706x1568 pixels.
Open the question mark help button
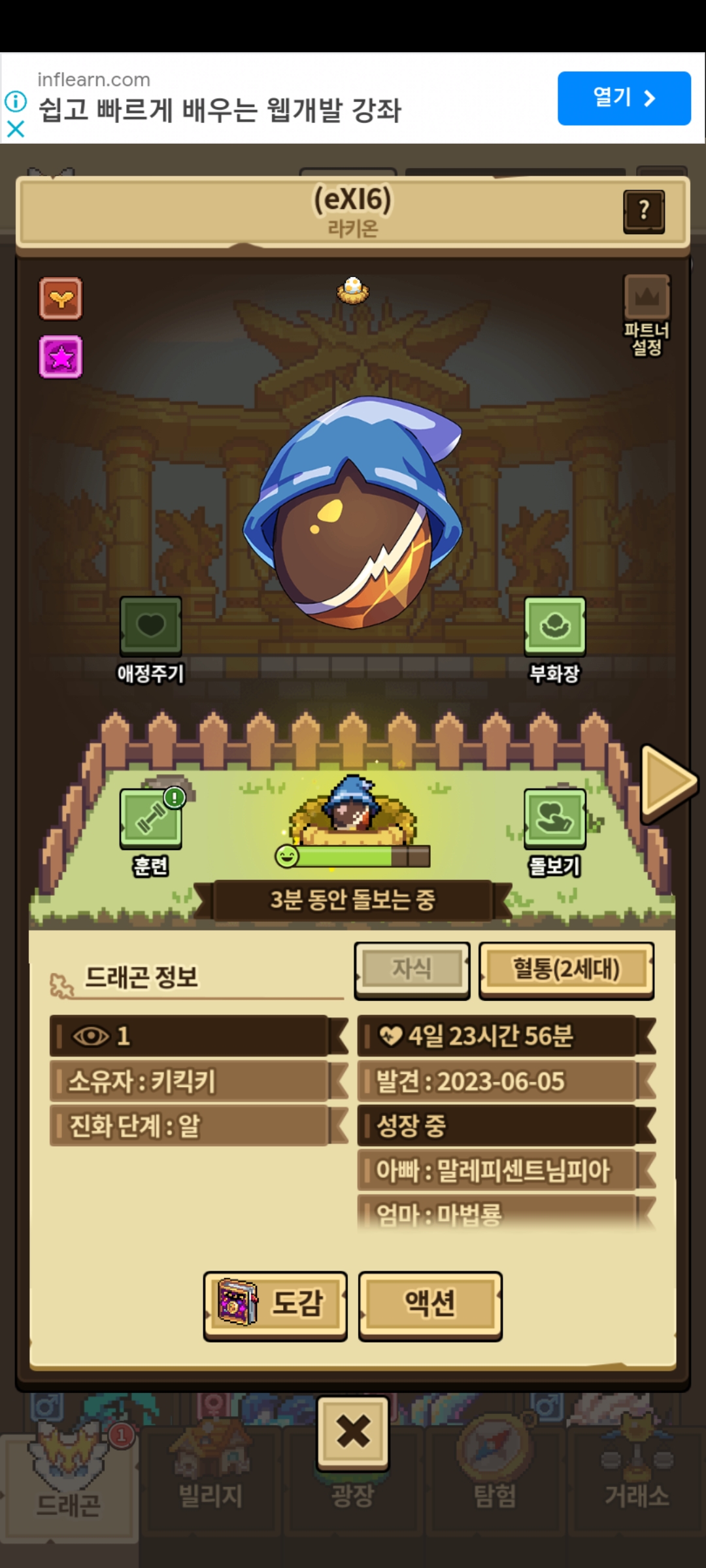[x=644, y=211]
